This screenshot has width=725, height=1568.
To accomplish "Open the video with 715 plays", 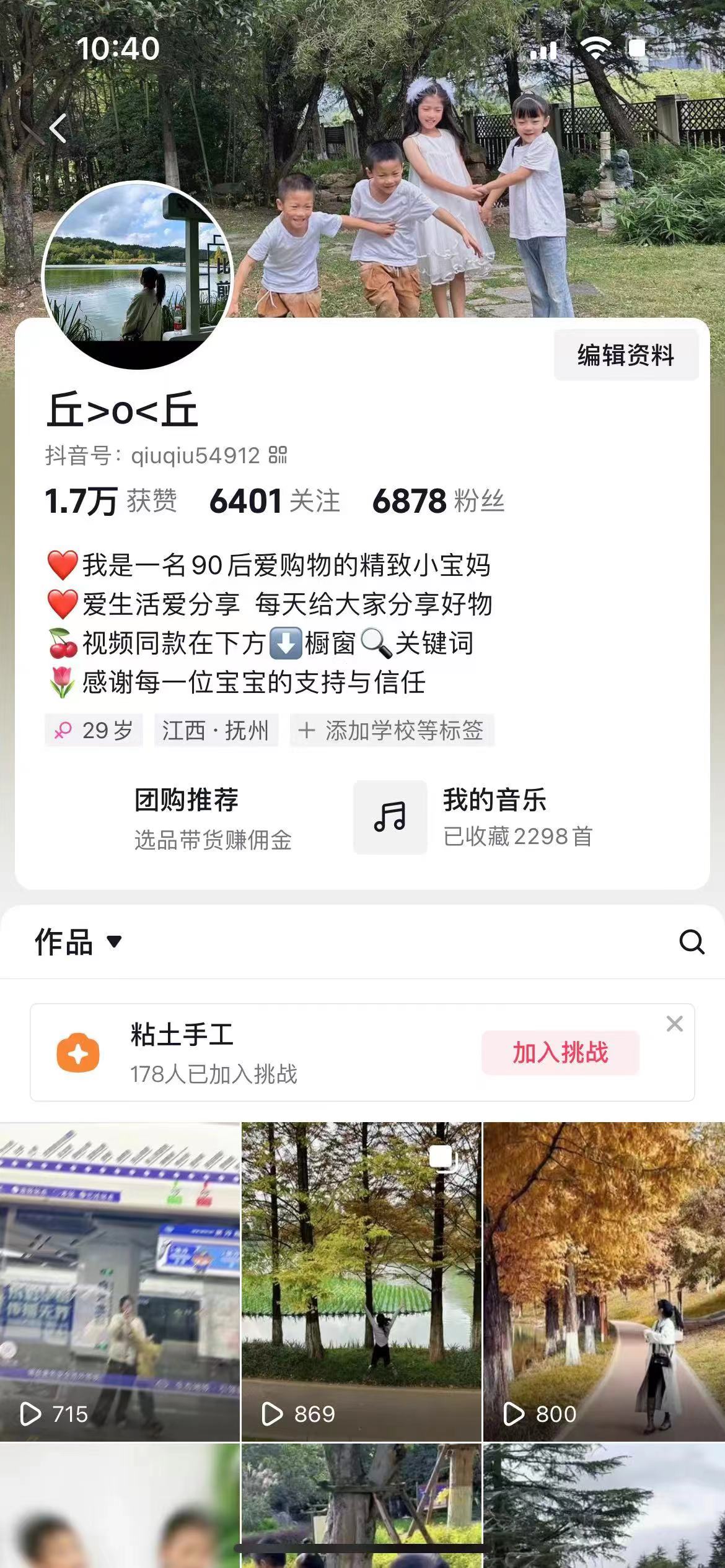I will point(120,1282).
